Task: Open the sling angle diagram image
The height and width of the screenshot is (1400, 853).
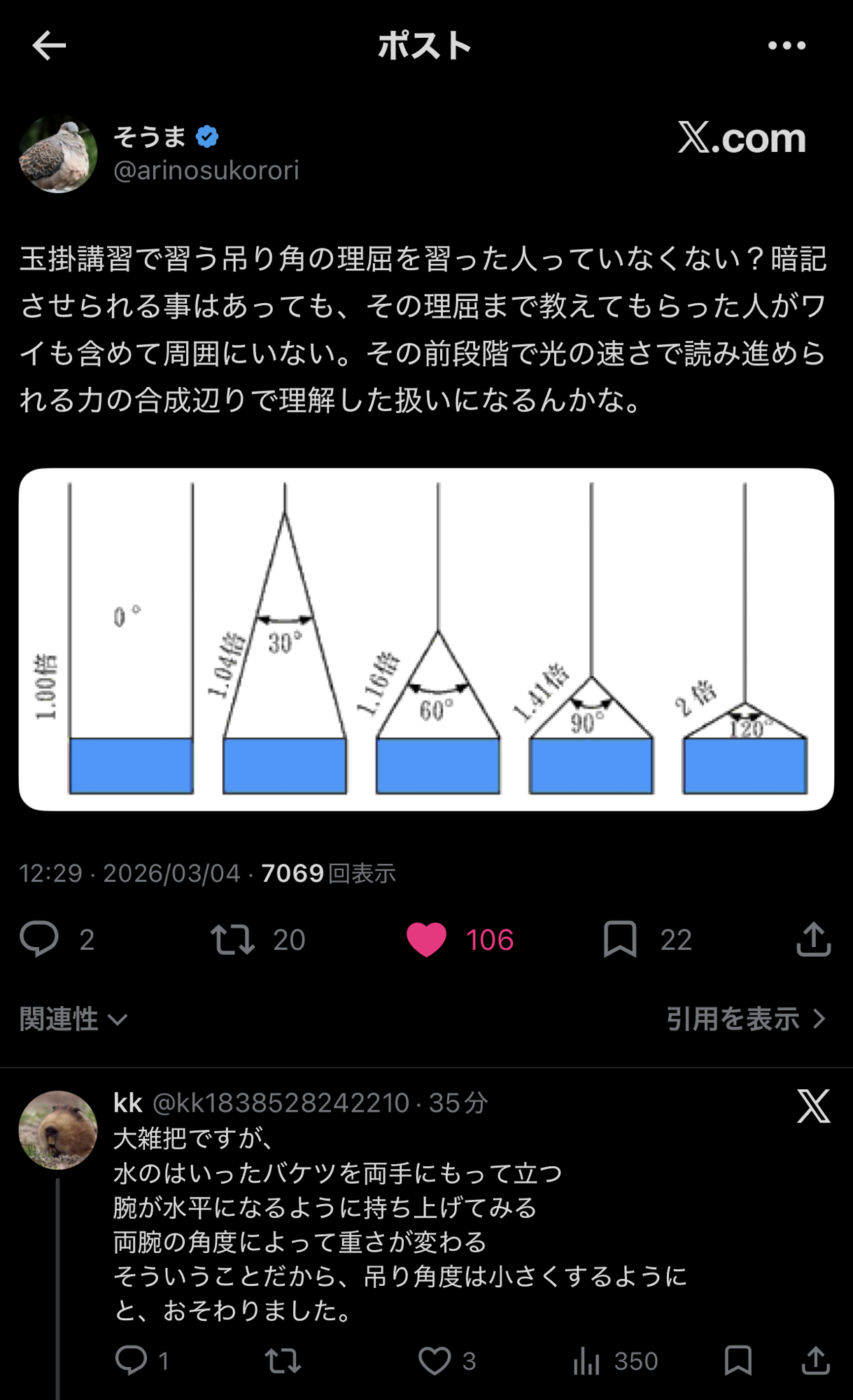Action: pos(426,639)
